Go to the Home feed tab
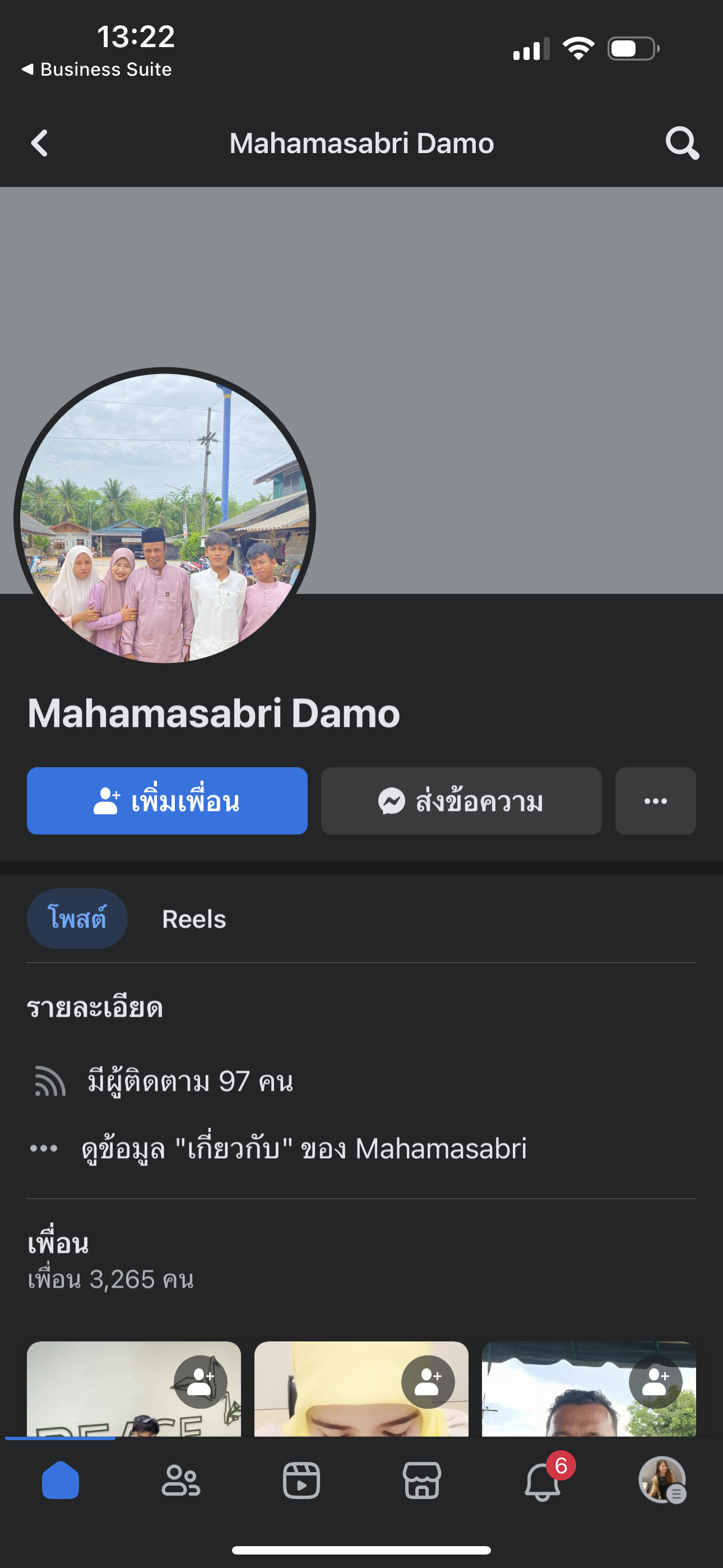 [x=61, y=1481]
